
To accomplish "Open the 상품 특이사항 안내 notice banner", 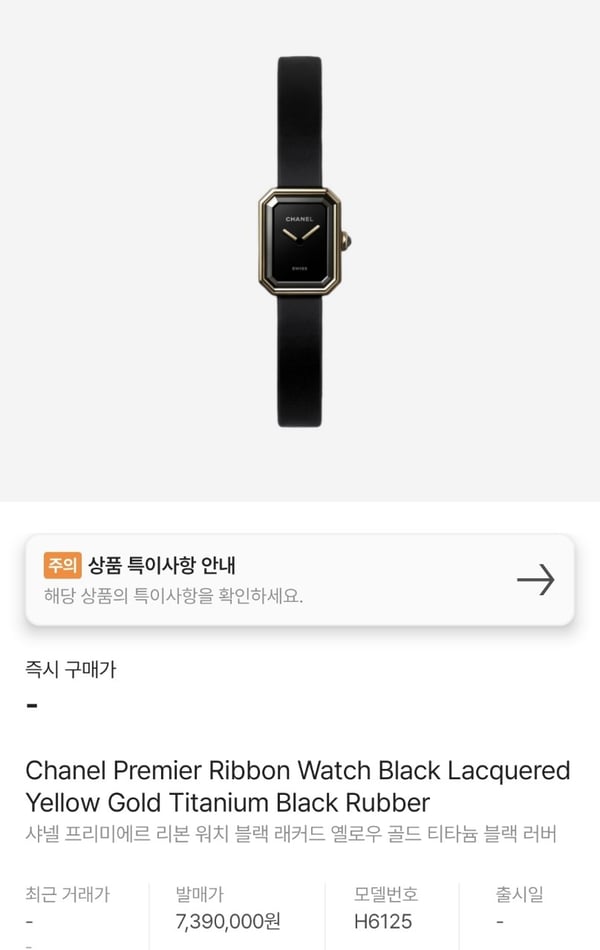I will [x=299, y=580].
